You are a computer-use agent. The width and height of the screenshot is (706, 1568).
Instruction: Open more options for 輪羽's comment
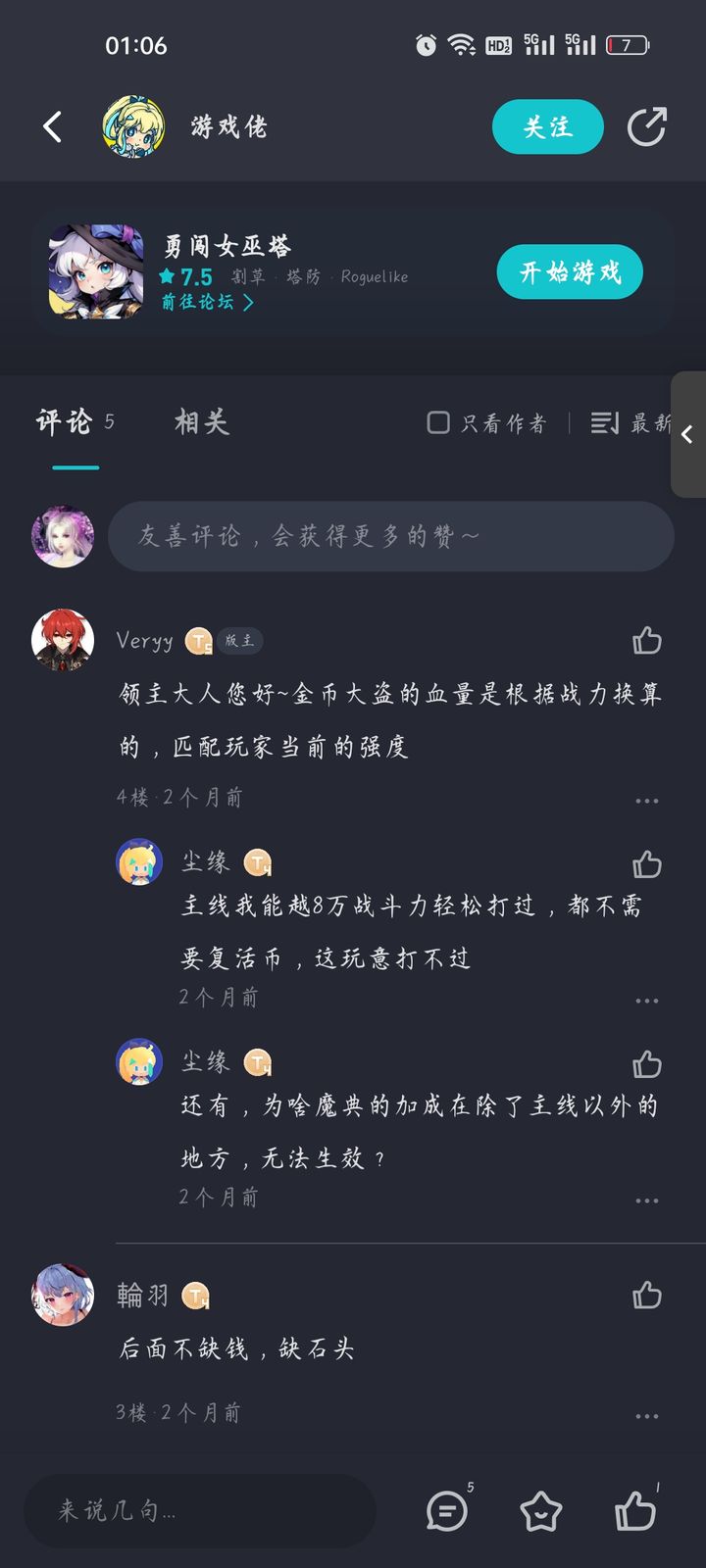pyautogui.click(x=647, y=1414)
